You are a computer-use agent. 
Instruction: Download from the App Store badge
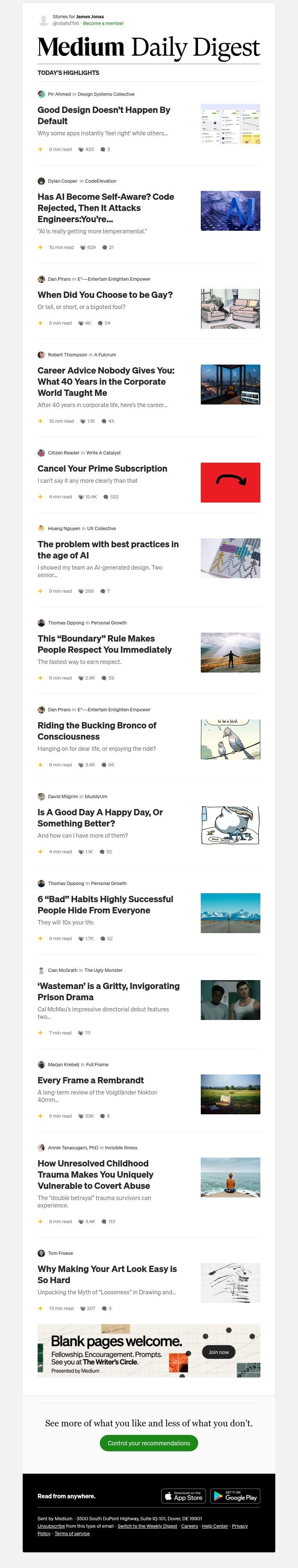183,1496
